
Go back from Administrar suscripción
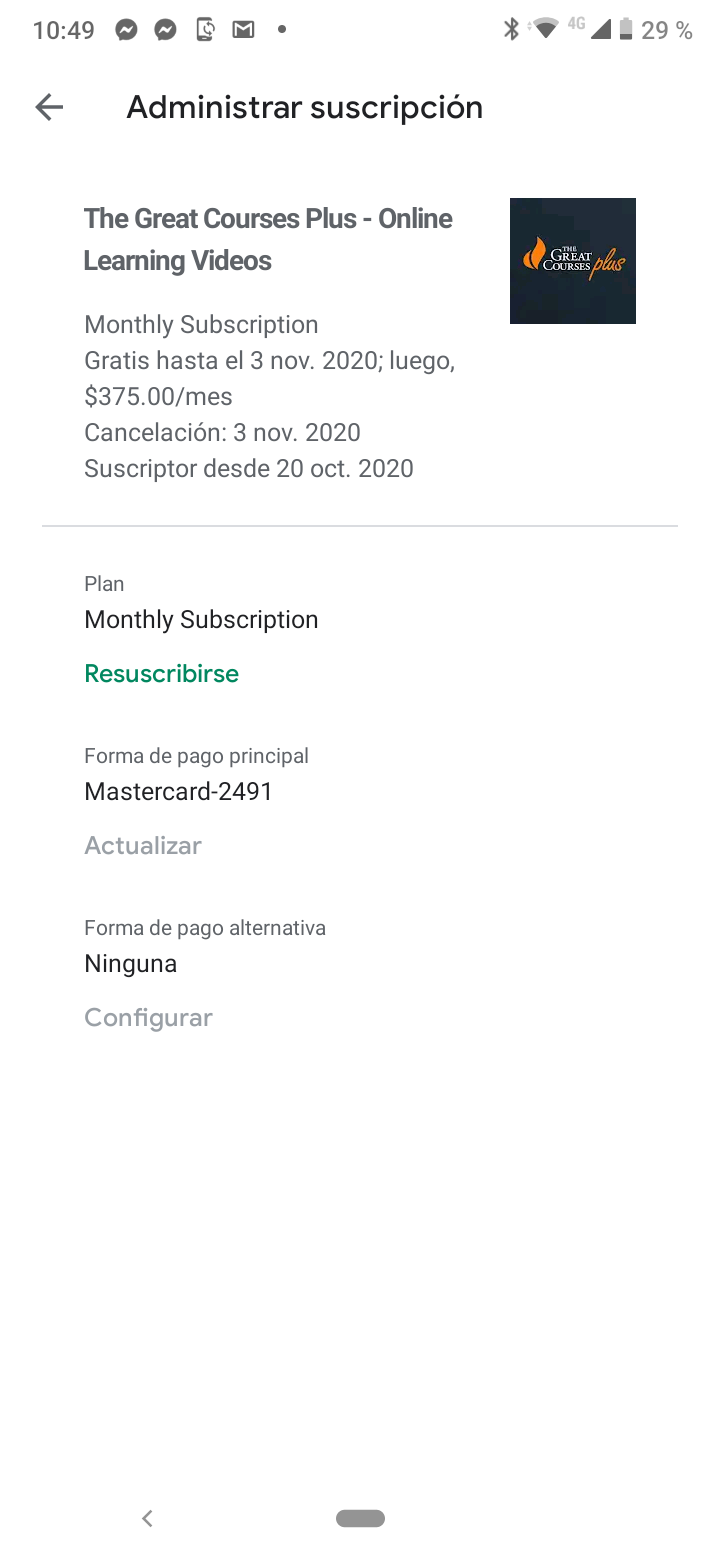click(49, 107)
